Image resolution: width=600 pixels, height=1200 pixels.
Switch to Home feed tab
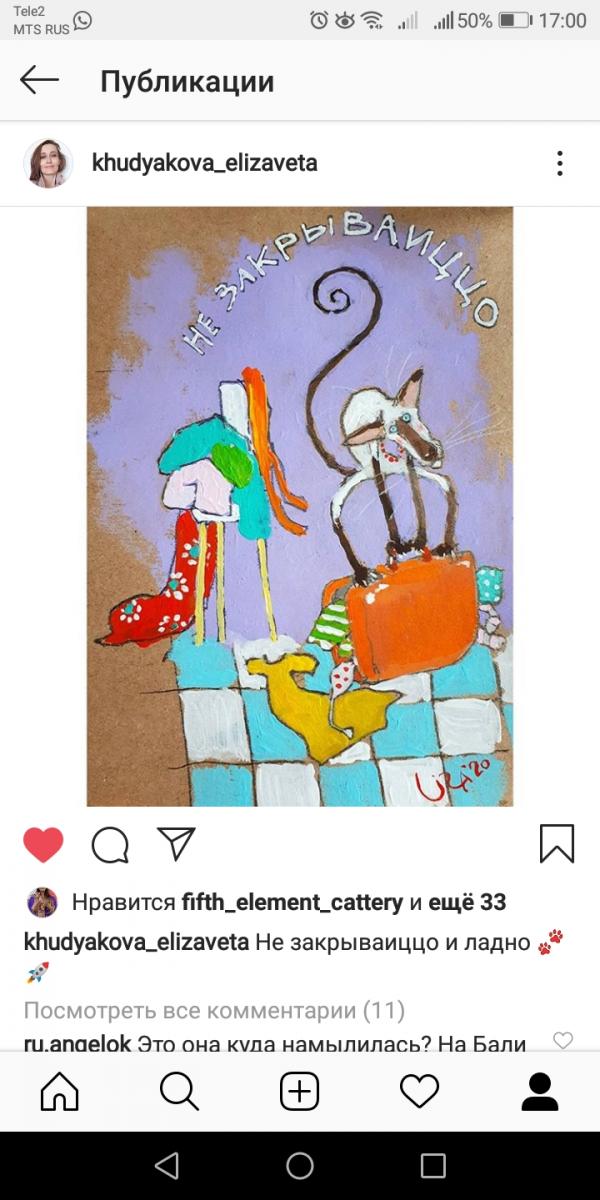pyautogui.click(x=59, y=1091)
